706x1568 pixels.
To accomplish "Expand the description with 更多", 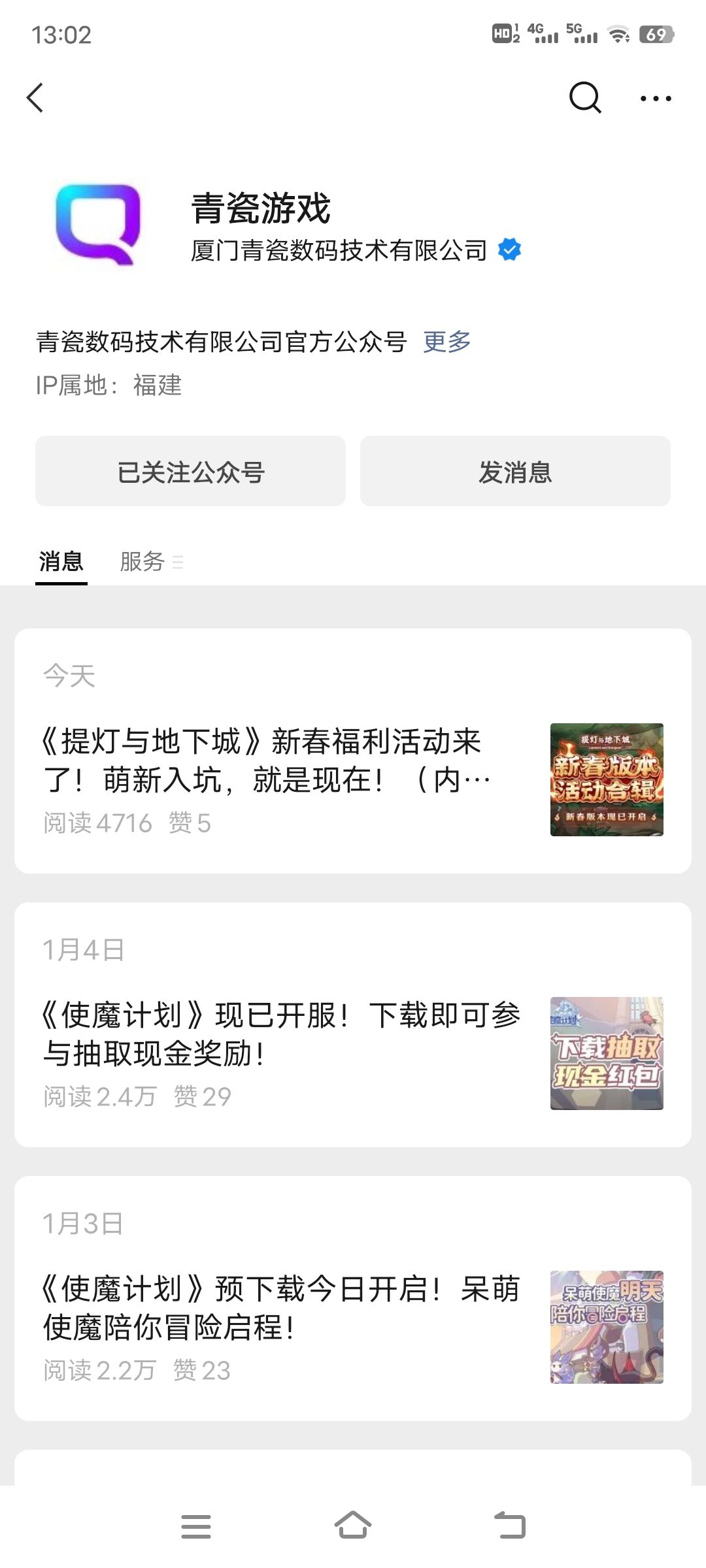I will coord(447,341).
